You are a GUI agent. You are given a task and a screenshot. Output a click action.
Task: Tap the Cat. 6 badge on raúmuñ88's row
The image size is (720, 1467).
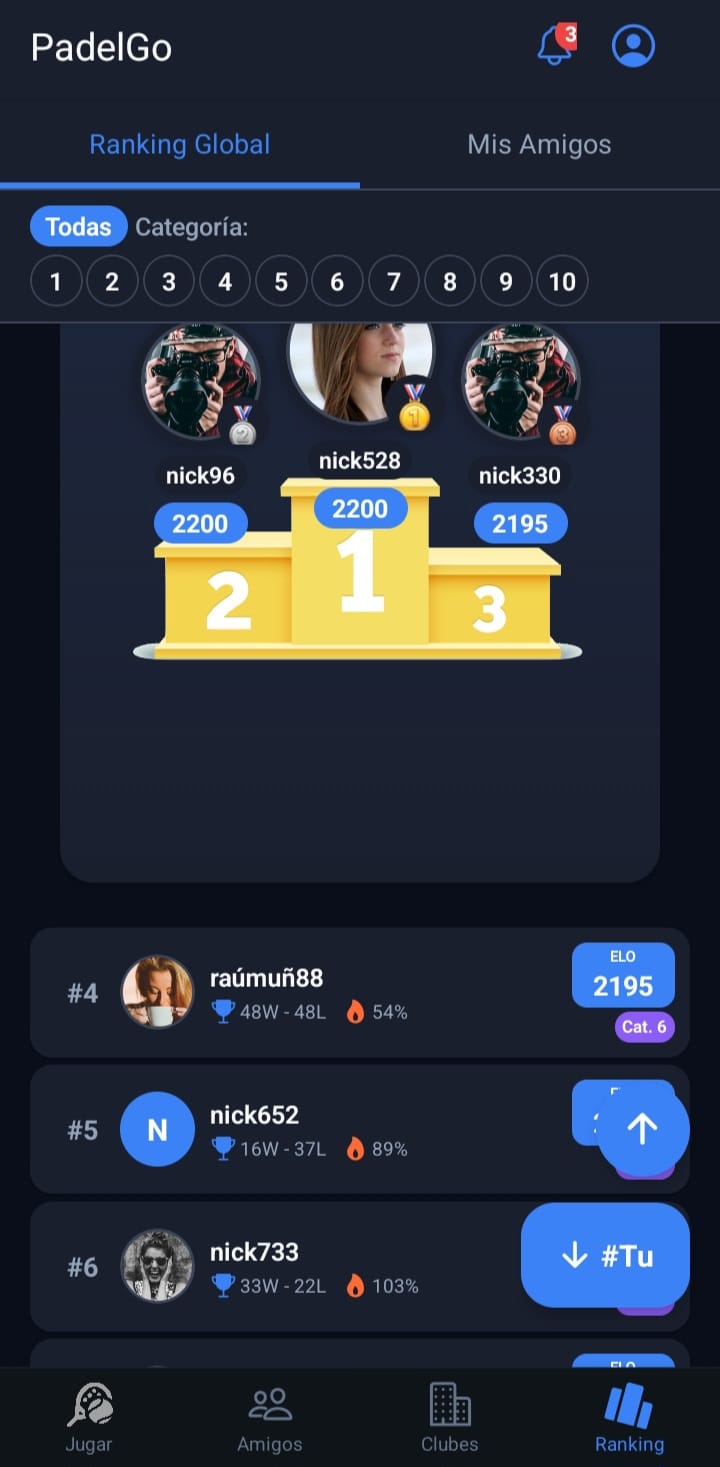tap(644, 1027)
